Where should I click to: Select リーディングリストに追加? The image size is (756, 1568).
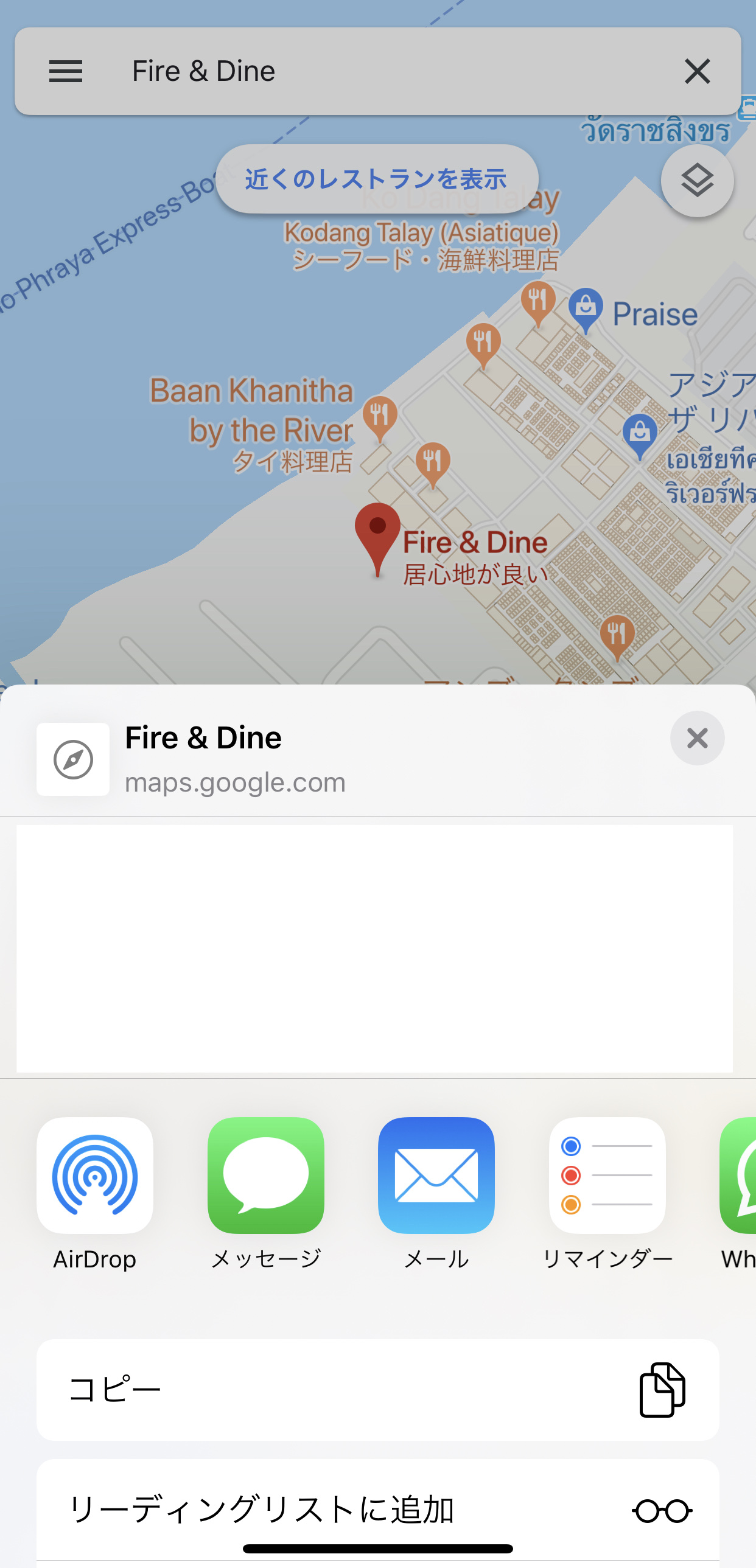pos(377,1509)
